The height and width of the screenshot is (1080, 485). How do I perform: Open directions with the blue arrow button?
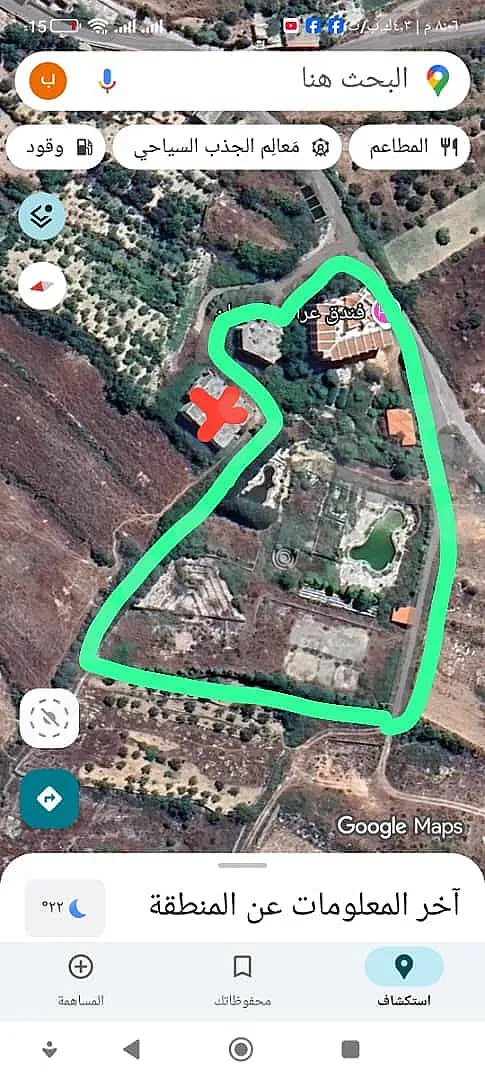pyautogui.click(x=50, y=799)
